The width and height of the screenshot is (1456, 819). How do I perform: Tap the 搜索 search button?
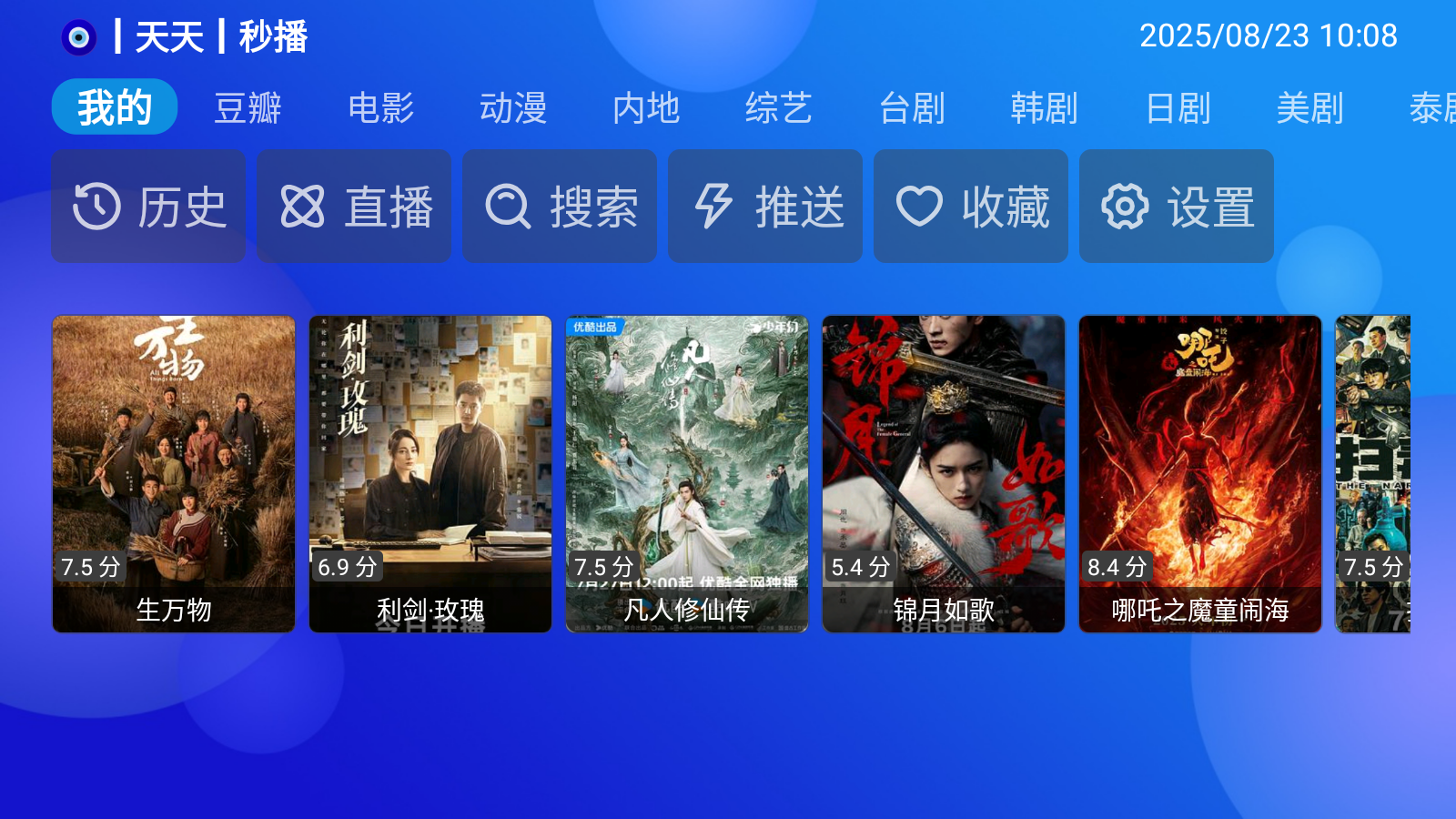coord(560,207)
